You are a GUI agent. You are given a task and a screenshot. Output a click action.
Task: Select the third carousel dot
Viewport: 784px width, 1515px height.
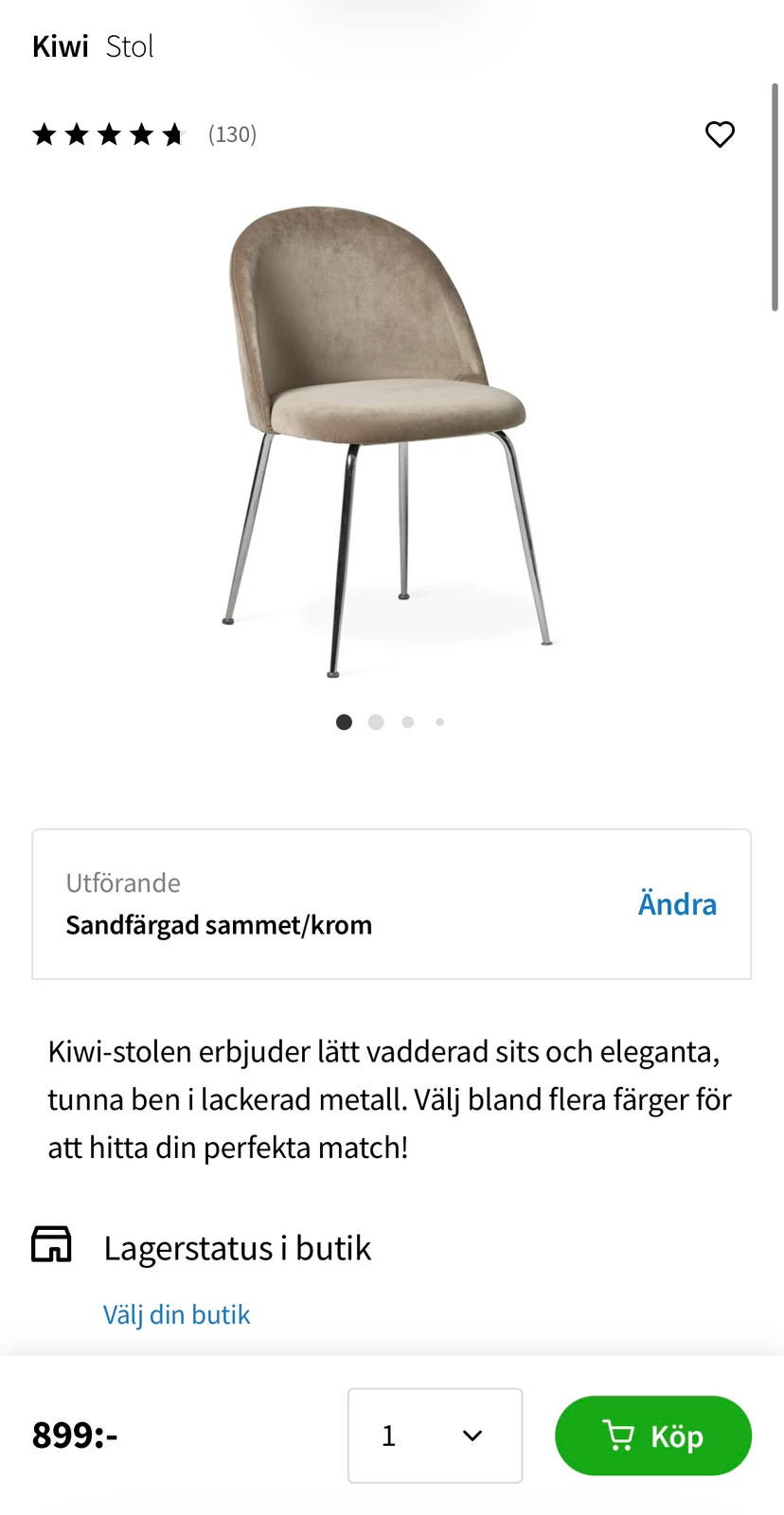point(407,722)
